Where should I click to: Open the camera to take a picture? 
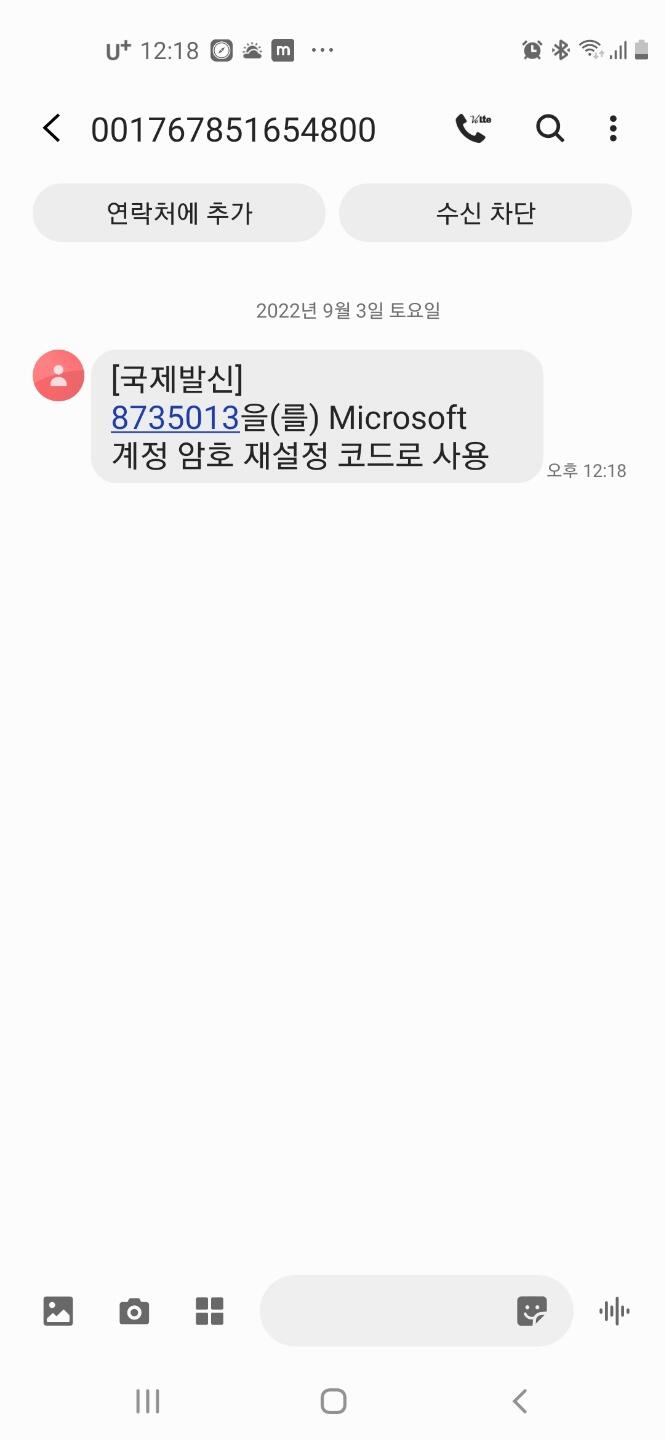(134, 1311)
